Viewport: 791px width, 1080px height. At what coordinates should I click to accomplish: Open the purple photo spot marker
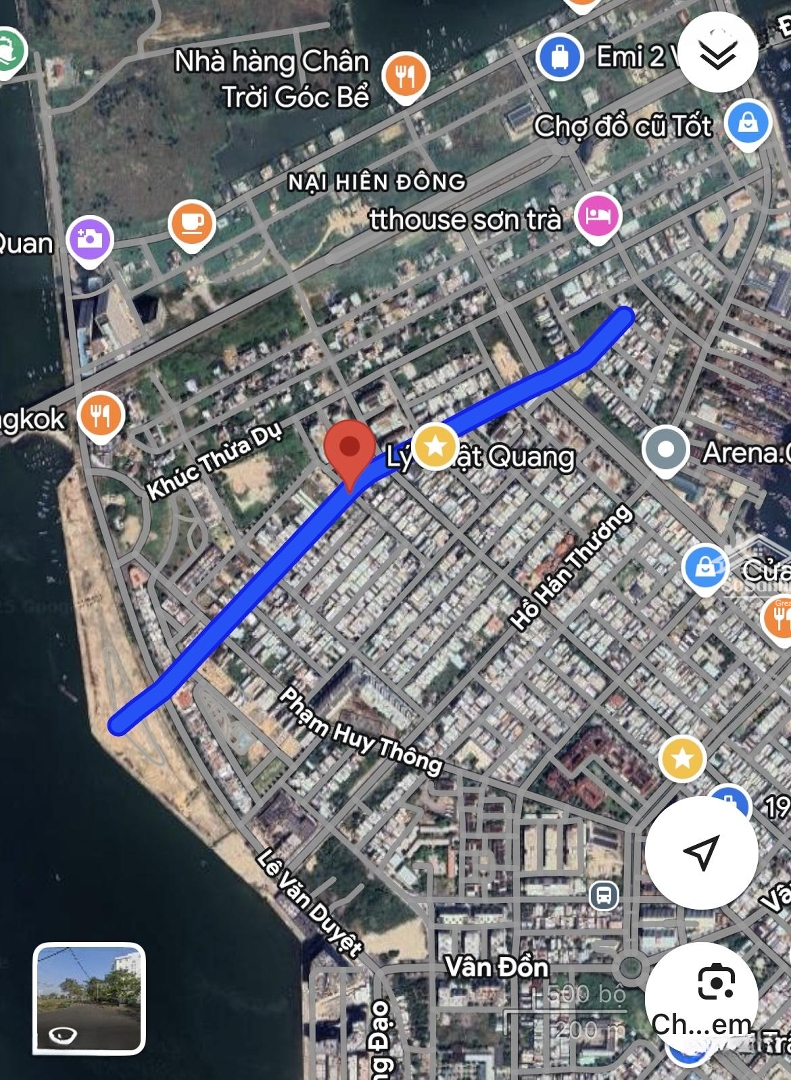90,238
